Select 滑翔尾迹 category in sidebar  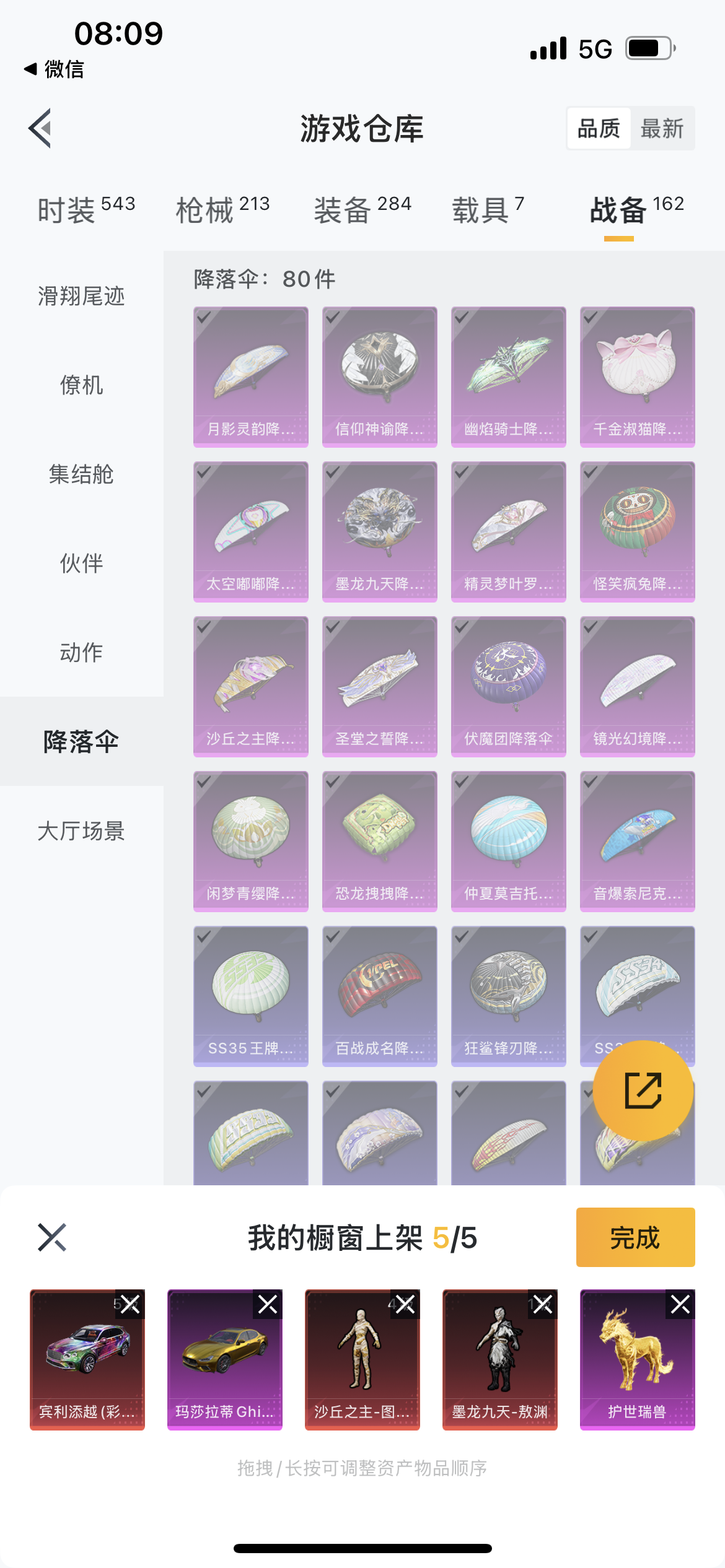coord(81,296)
